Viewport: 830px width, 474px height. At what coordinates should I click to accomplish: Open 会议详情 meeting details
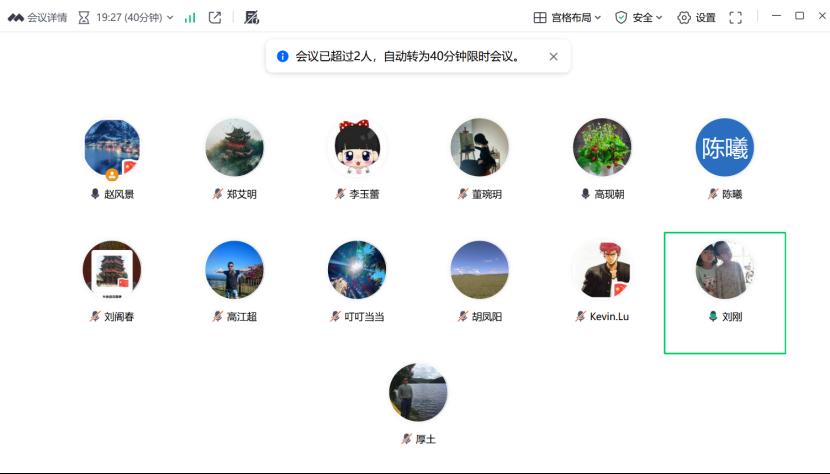pyautogui.click(x=38, y=17)
